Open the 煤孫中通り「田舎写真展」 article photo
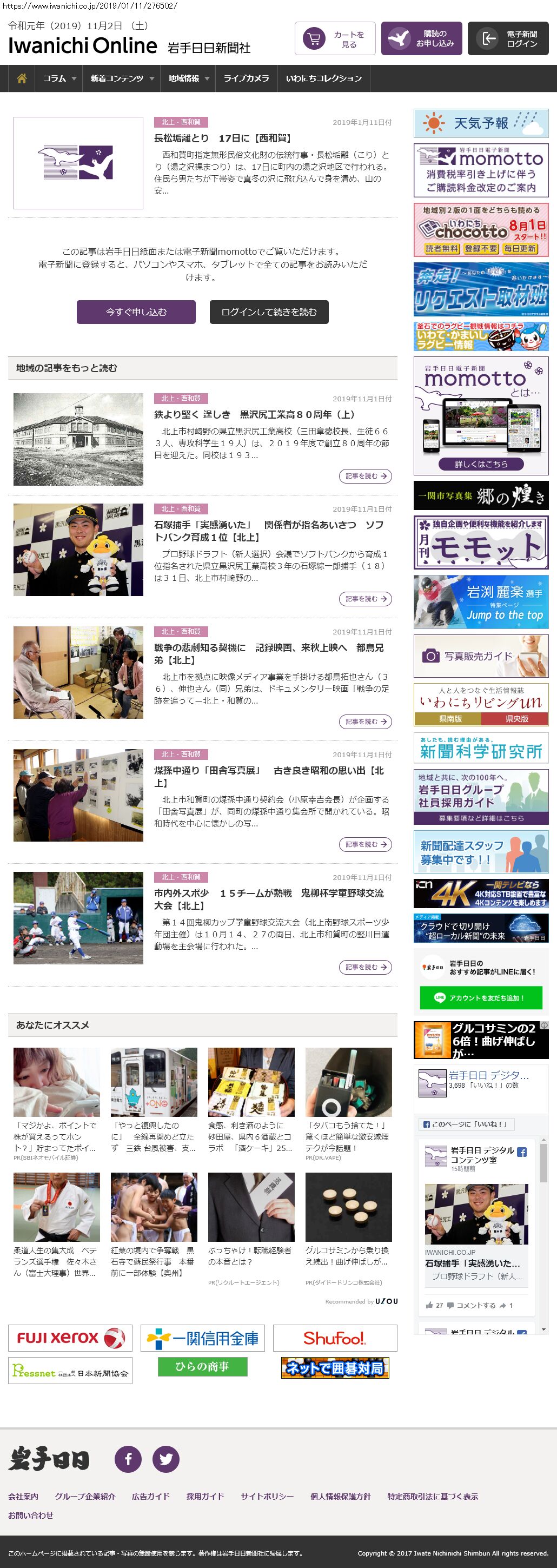This screenshot has height=1568, width=557. [x=78, y=795]
